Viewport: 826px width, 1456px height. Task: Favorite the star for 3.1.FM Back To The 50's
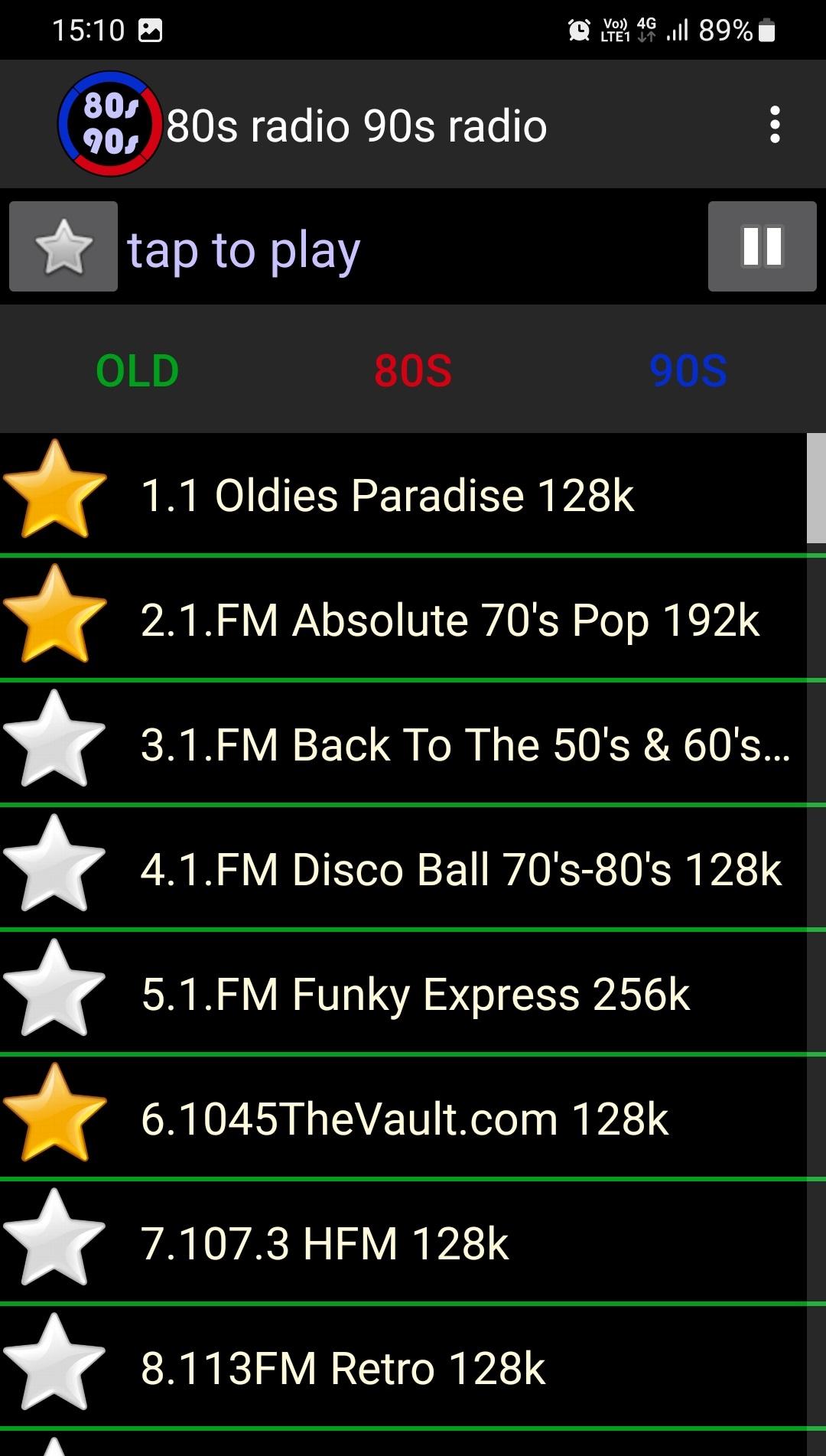pos(54,739)
